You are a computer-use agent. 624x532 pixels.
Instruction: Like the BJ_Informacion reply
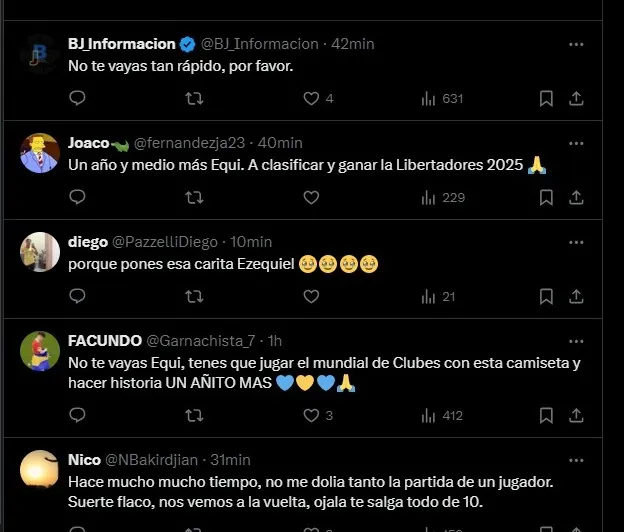[x=311, y=98]
